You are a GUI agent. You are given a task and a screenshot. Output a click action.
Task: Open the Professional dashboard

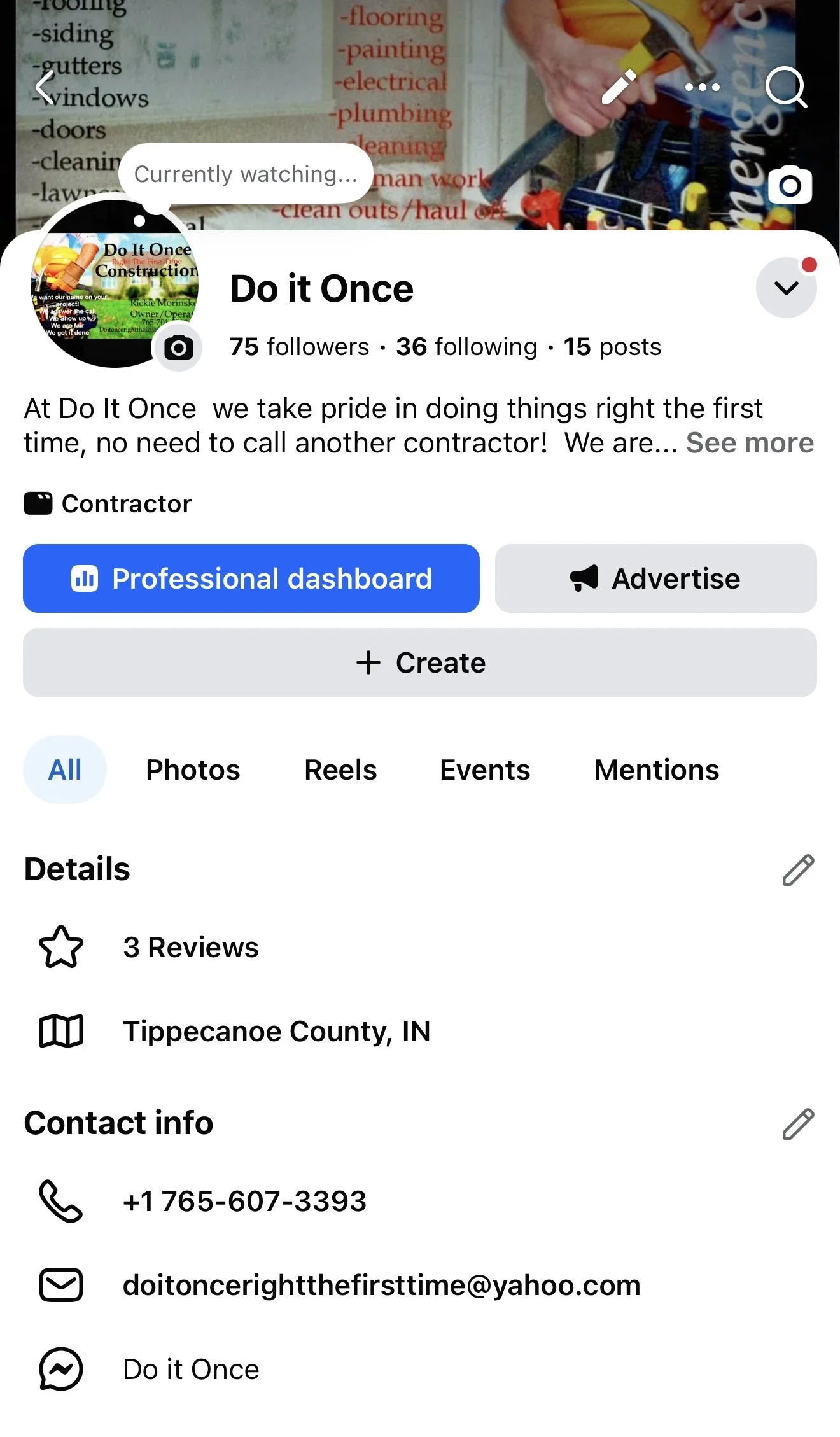251,578
